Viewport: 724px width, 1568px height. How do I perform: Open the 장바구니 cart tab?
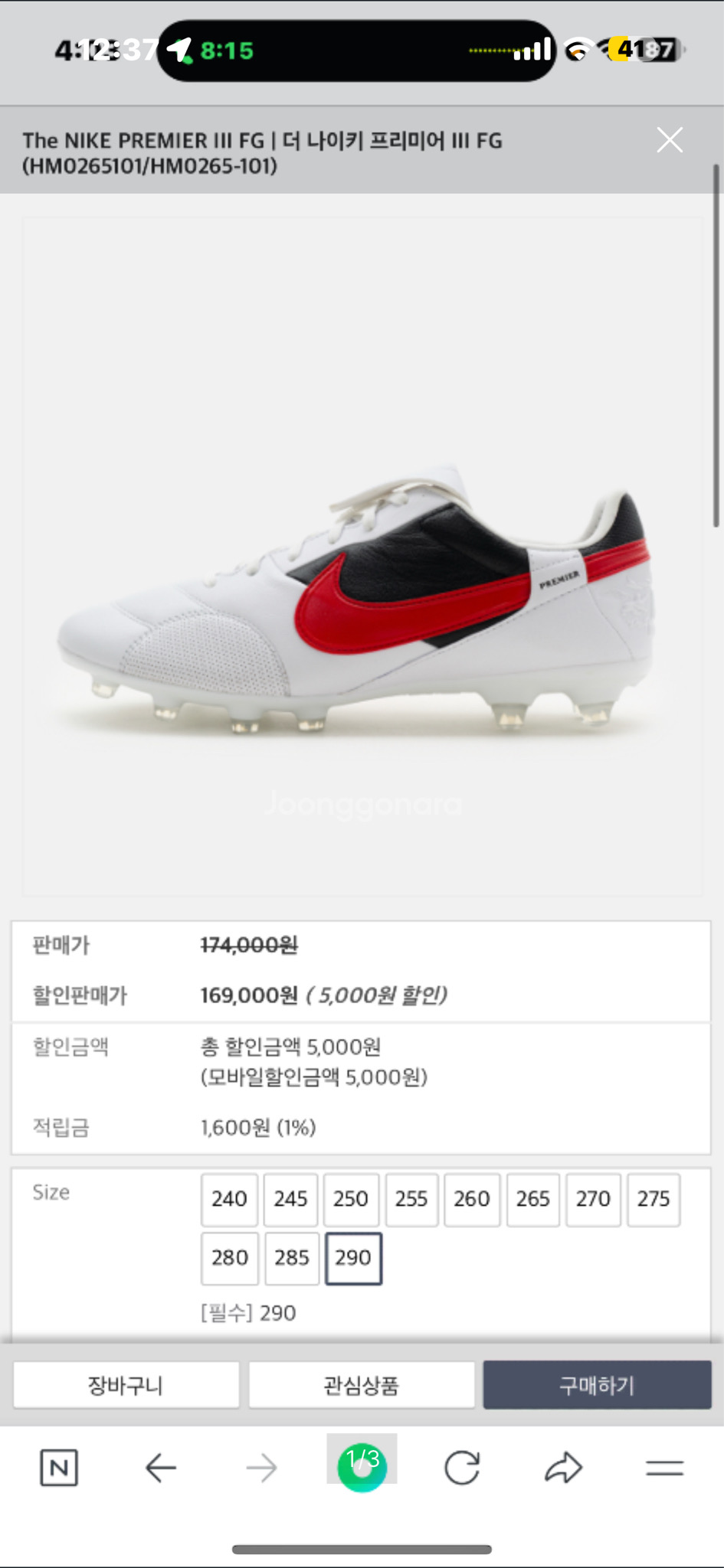125,1384
